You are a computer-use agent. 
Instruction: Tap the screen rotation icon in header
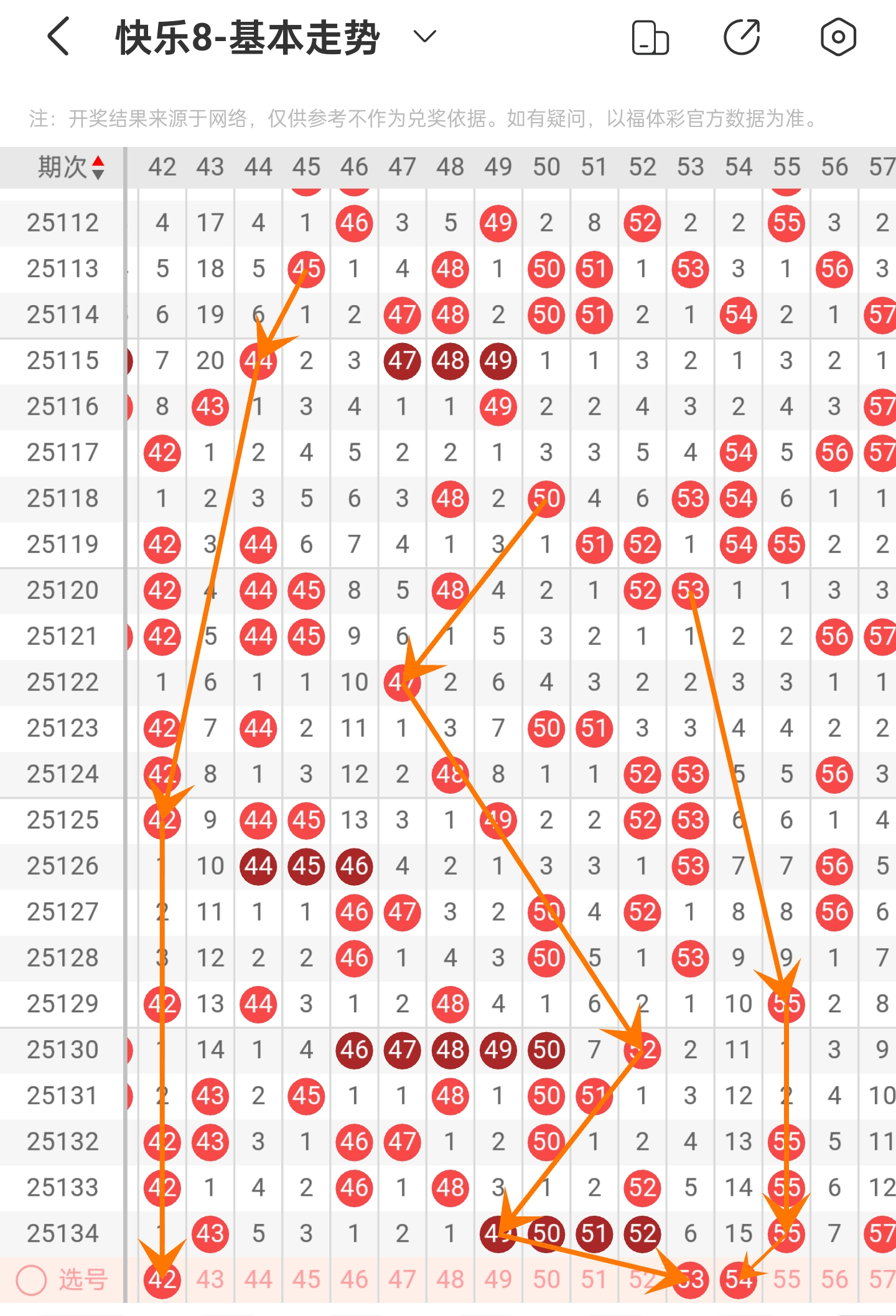(650, 38)
